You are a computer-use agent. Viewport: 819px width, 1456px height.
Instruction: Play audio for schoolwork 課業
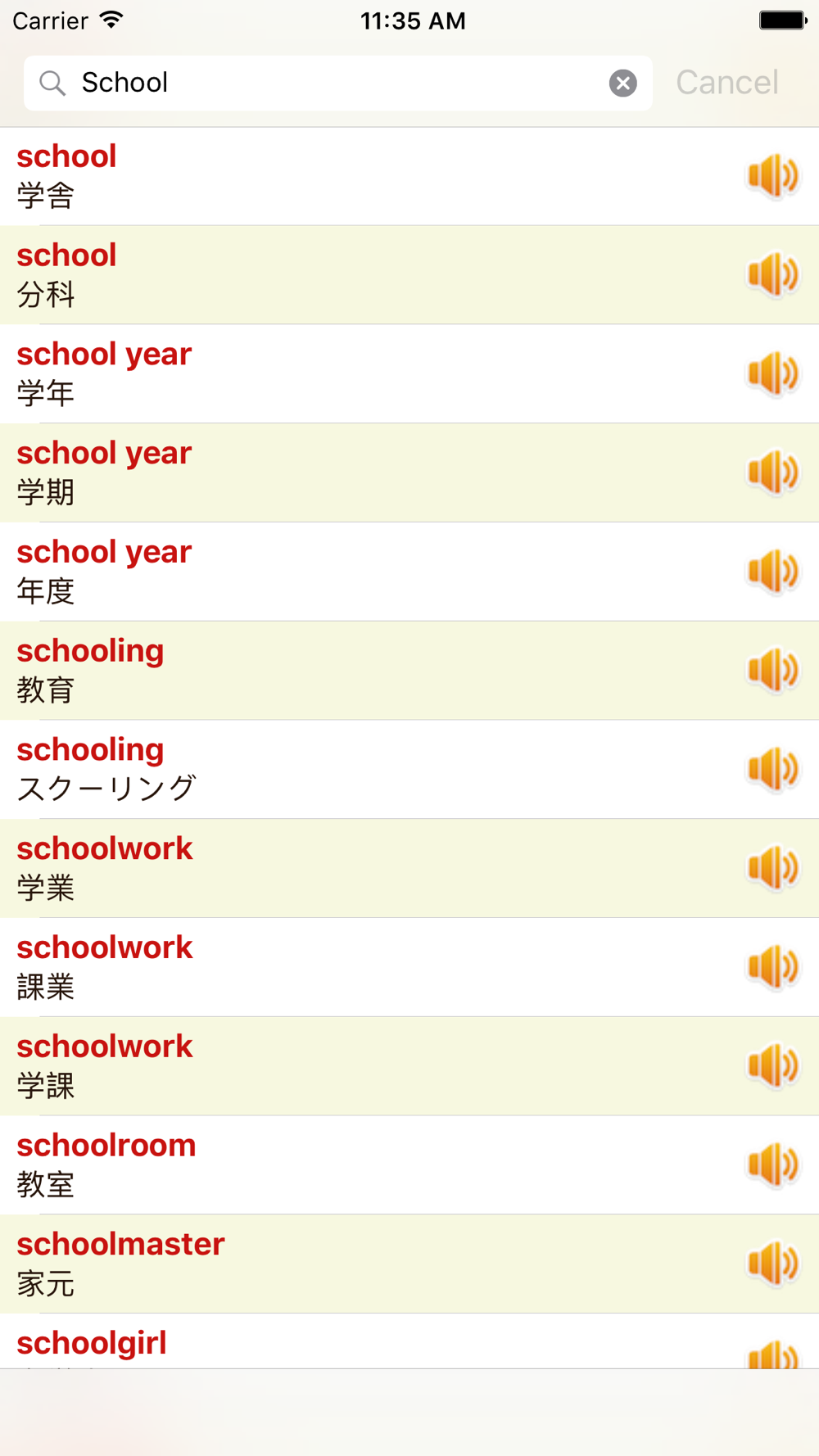click(772, 967)
